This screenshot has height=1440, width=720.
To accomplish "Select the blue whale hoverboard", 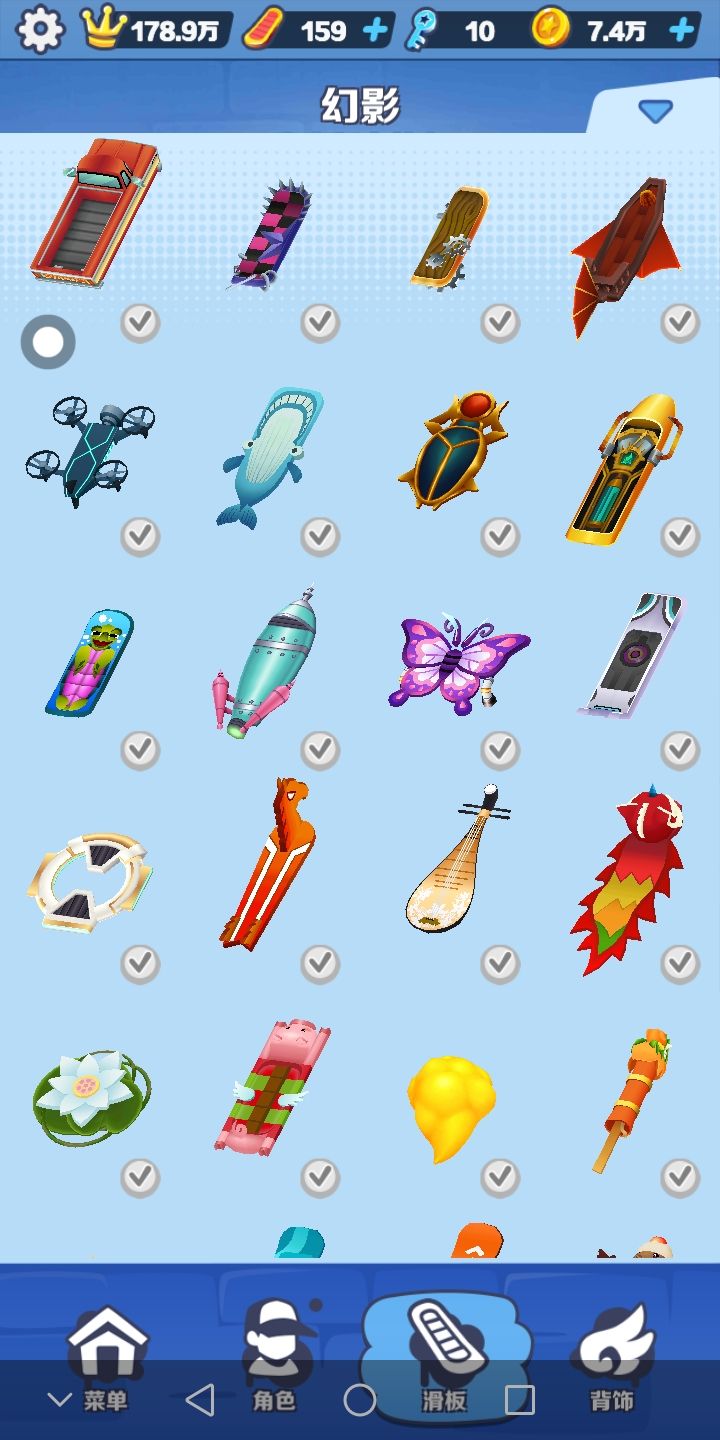I will point(268,456).
